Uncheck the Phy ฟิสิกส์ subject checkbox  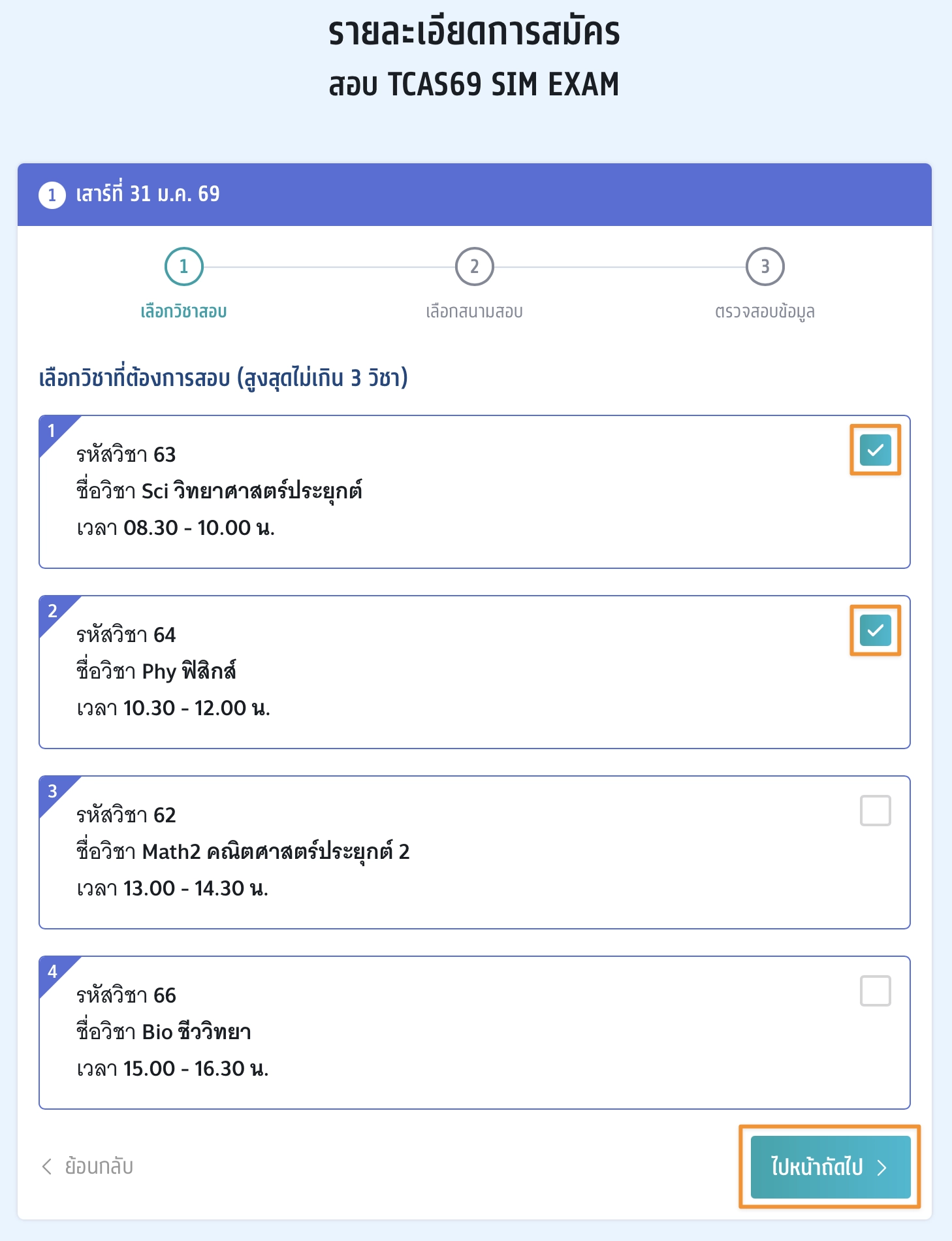coord(875,630)
